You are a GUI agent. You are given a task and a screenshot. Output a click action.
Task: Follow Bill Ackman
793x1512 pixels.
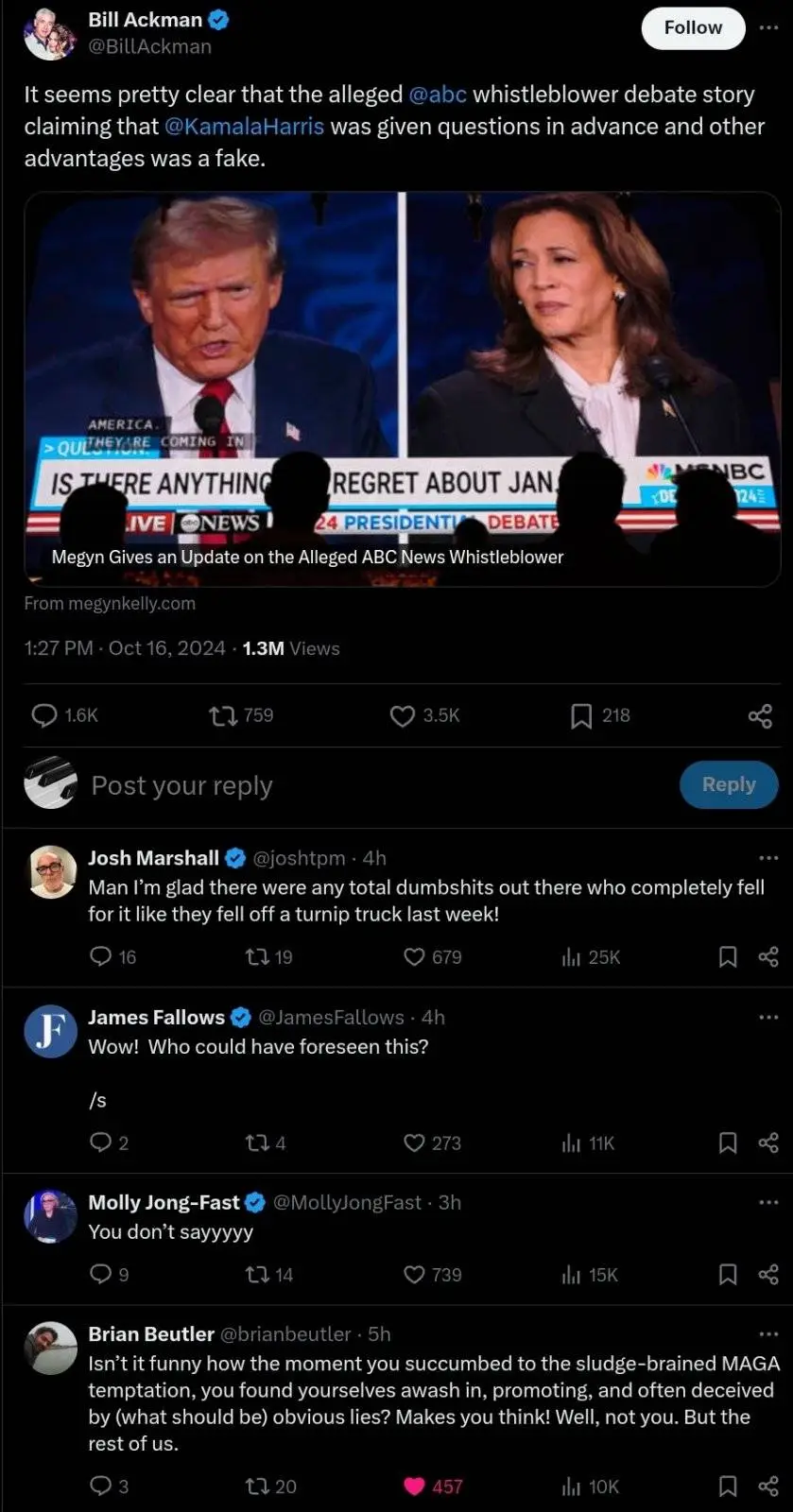(692, 28)
